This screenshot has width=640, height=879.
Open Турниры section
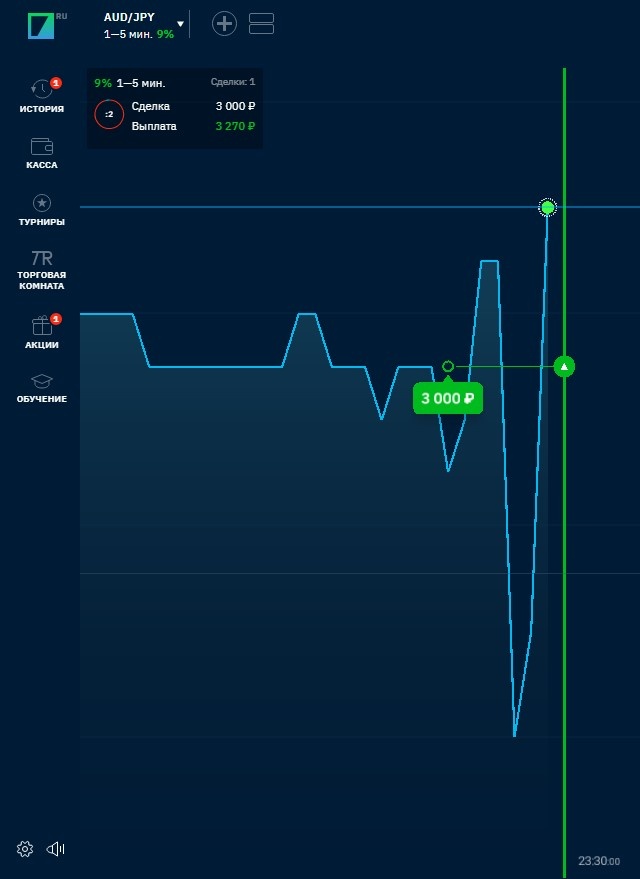pos(41,209)
